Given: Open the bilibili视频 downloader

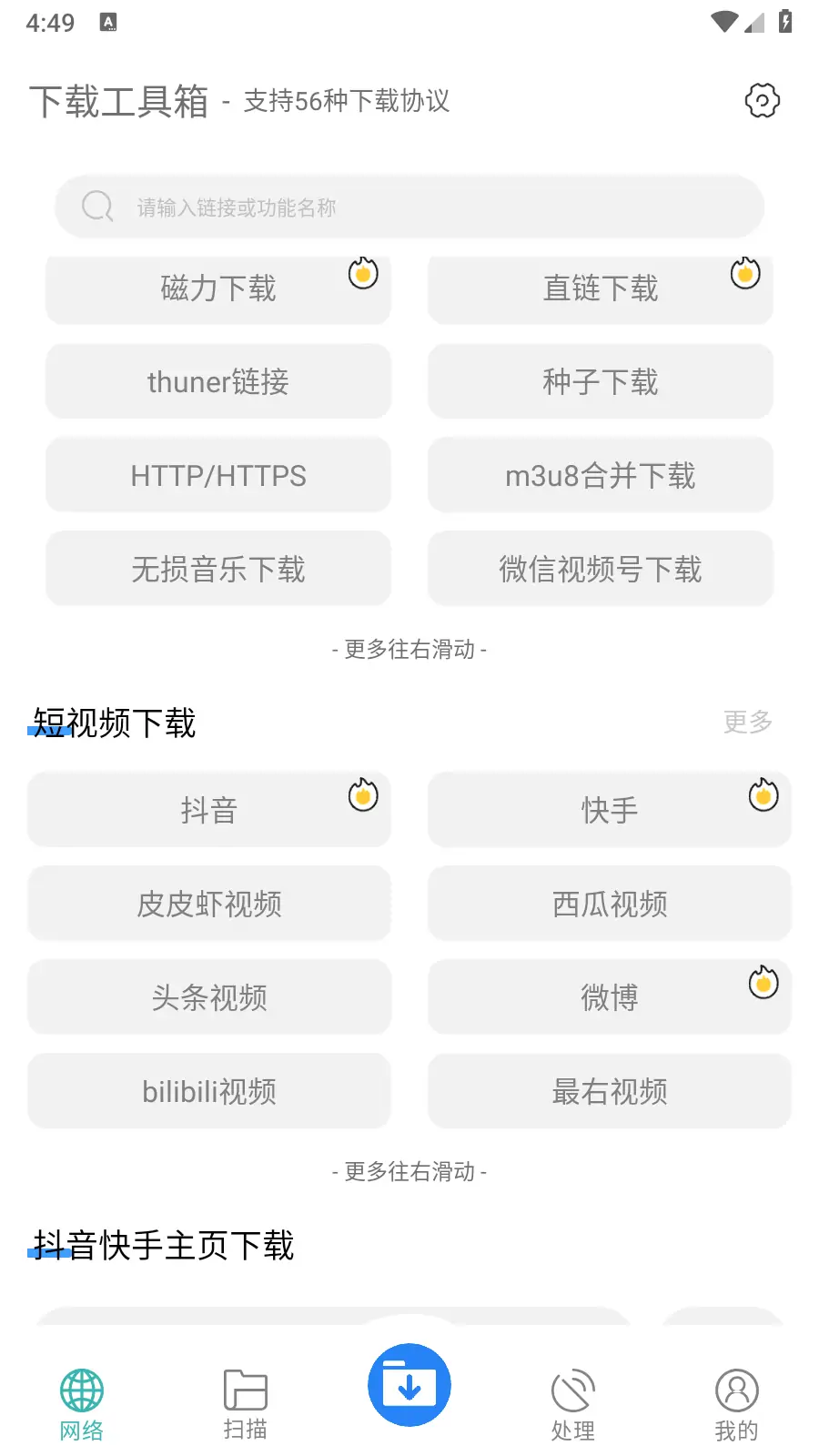Looking at the screenshot, I should click(209, 1091).
